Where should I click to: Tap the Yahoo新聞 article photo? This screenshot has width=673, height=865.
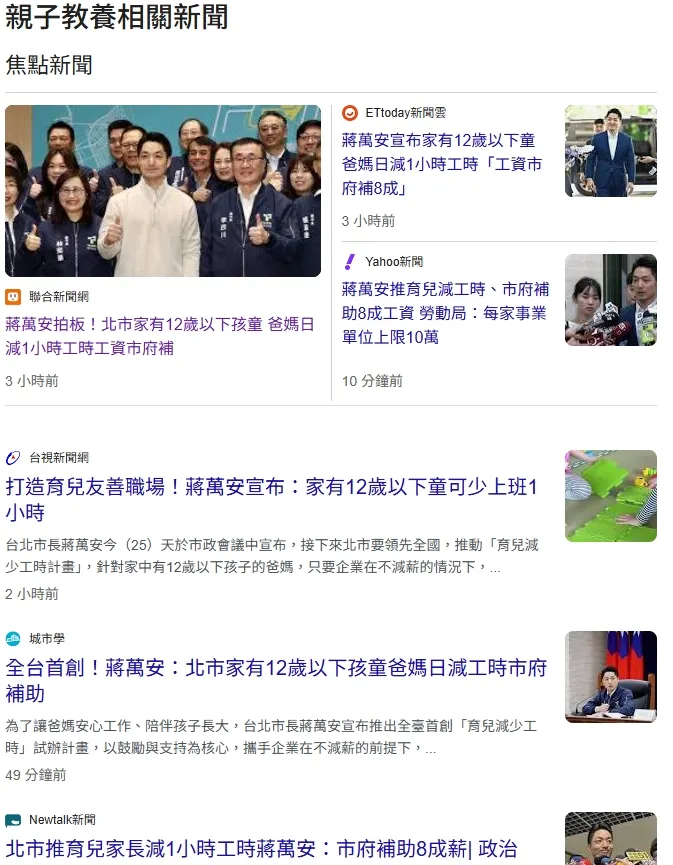click(610, 300)
